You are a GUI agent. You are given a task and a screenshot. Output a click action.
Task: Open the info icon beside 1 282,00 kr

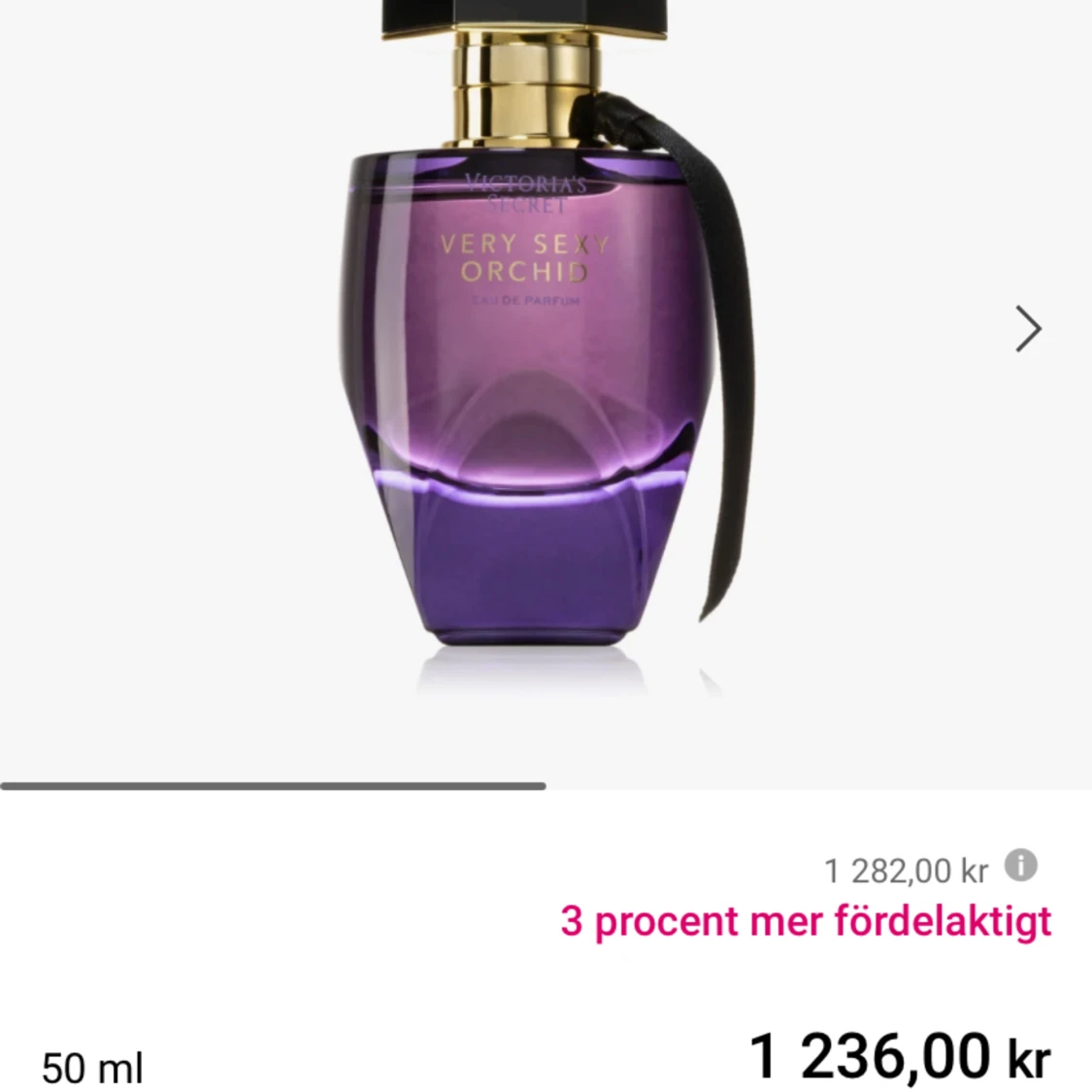coord(1020,865)
